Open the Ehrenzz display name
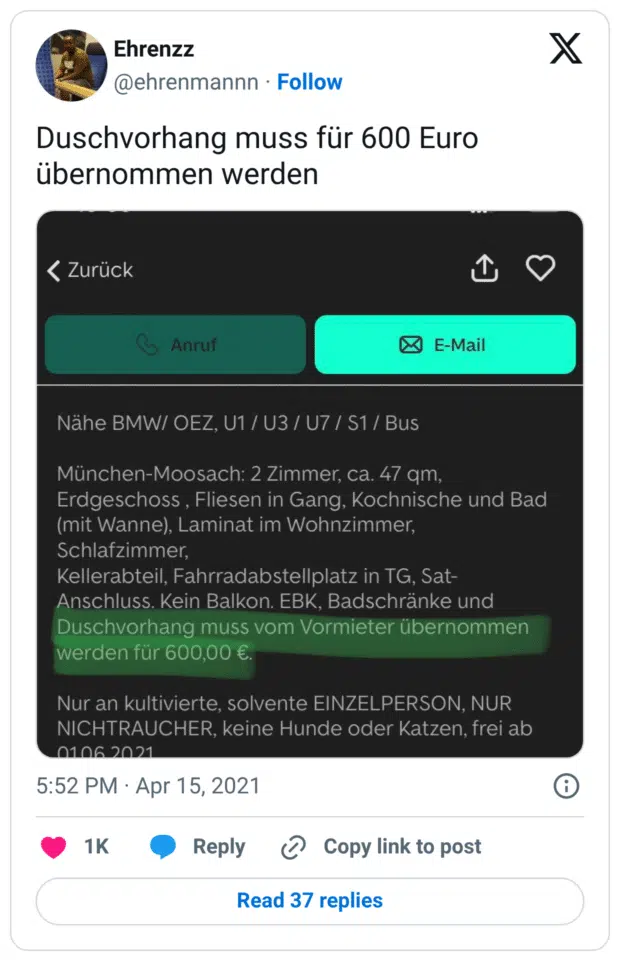The height and width of the screenshot is (961, 620). coord(154,49)
